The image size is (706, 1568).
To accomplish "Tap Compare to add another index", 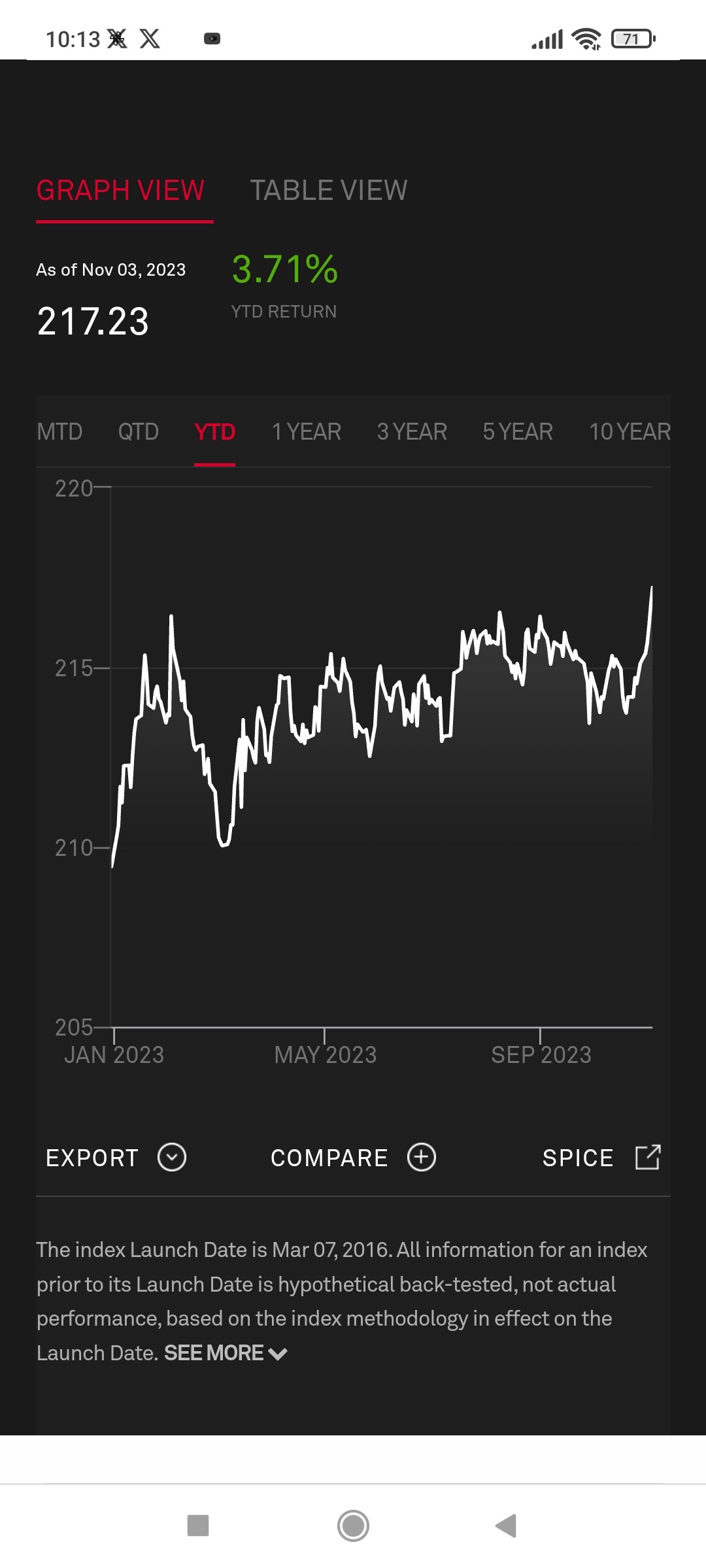I will click(x=353, y=1158).
